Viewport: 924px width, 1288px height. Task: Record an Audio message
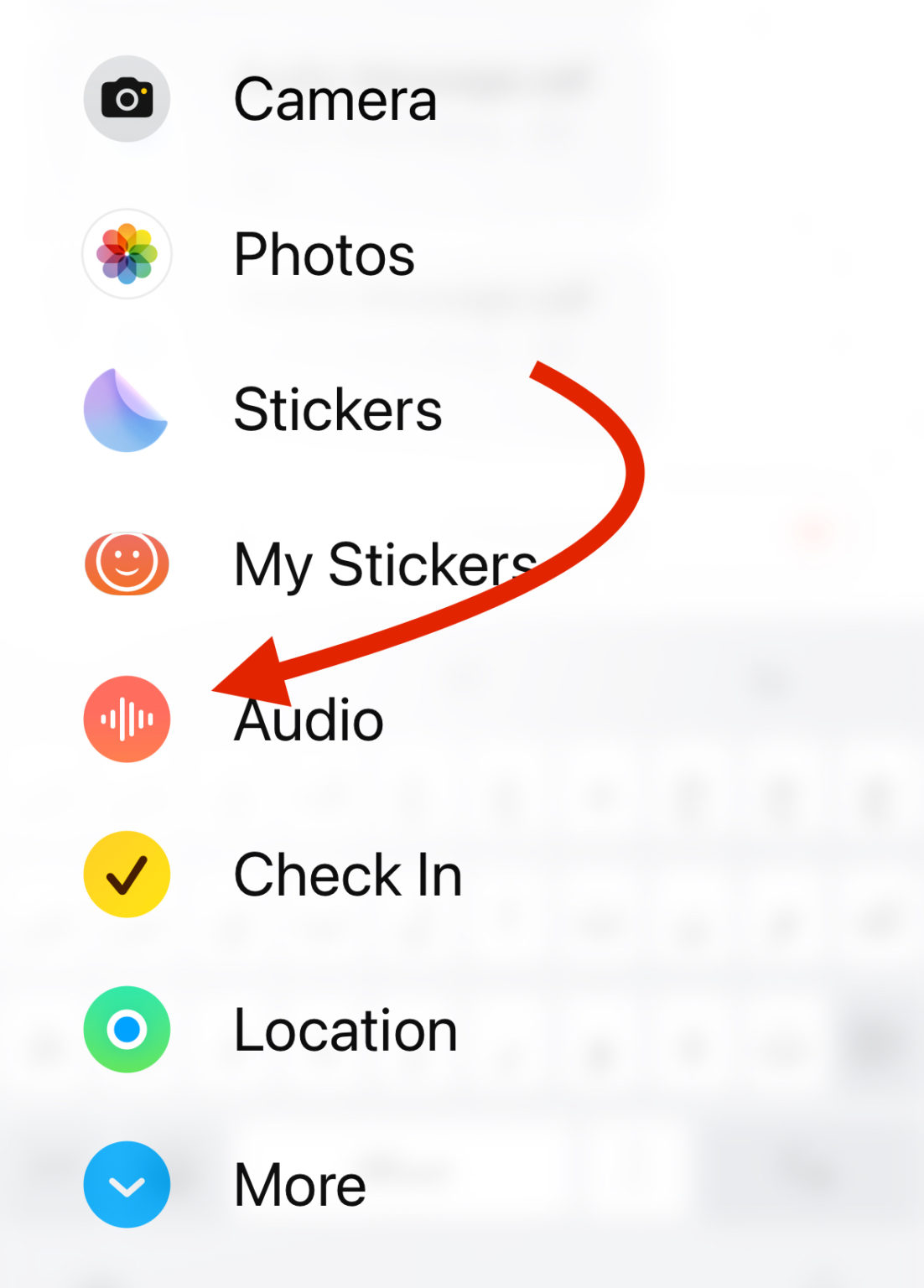[x=127, y=719]
